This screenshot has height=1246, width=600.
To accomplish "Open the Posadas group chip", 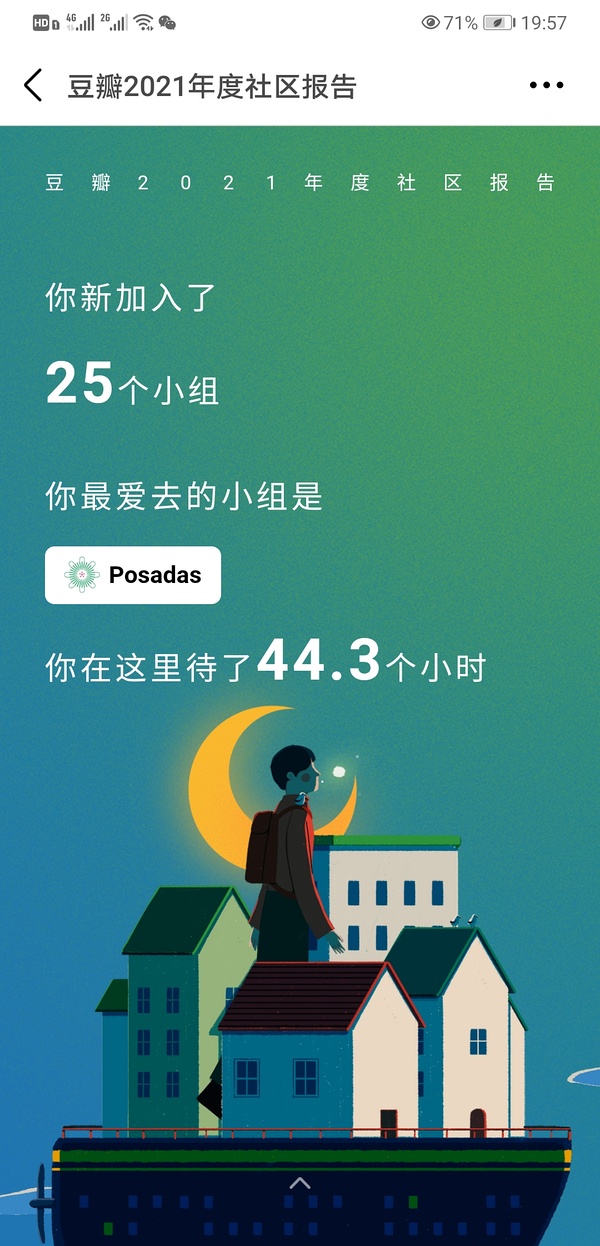I will [x=133, y=575].
